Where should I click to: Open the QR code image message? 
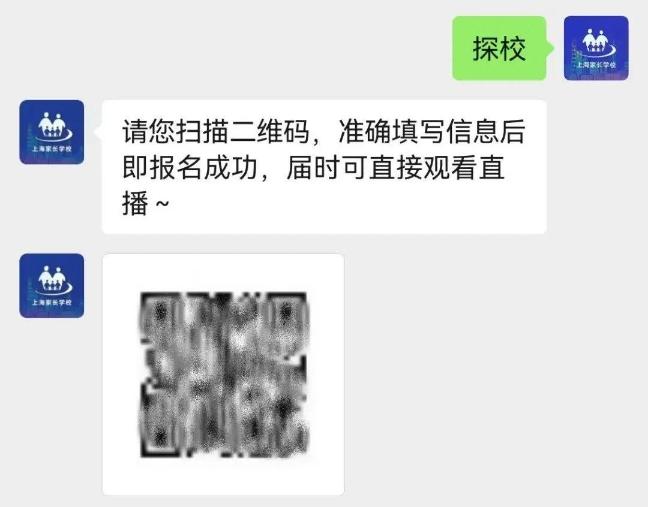(x=223, y=374)
